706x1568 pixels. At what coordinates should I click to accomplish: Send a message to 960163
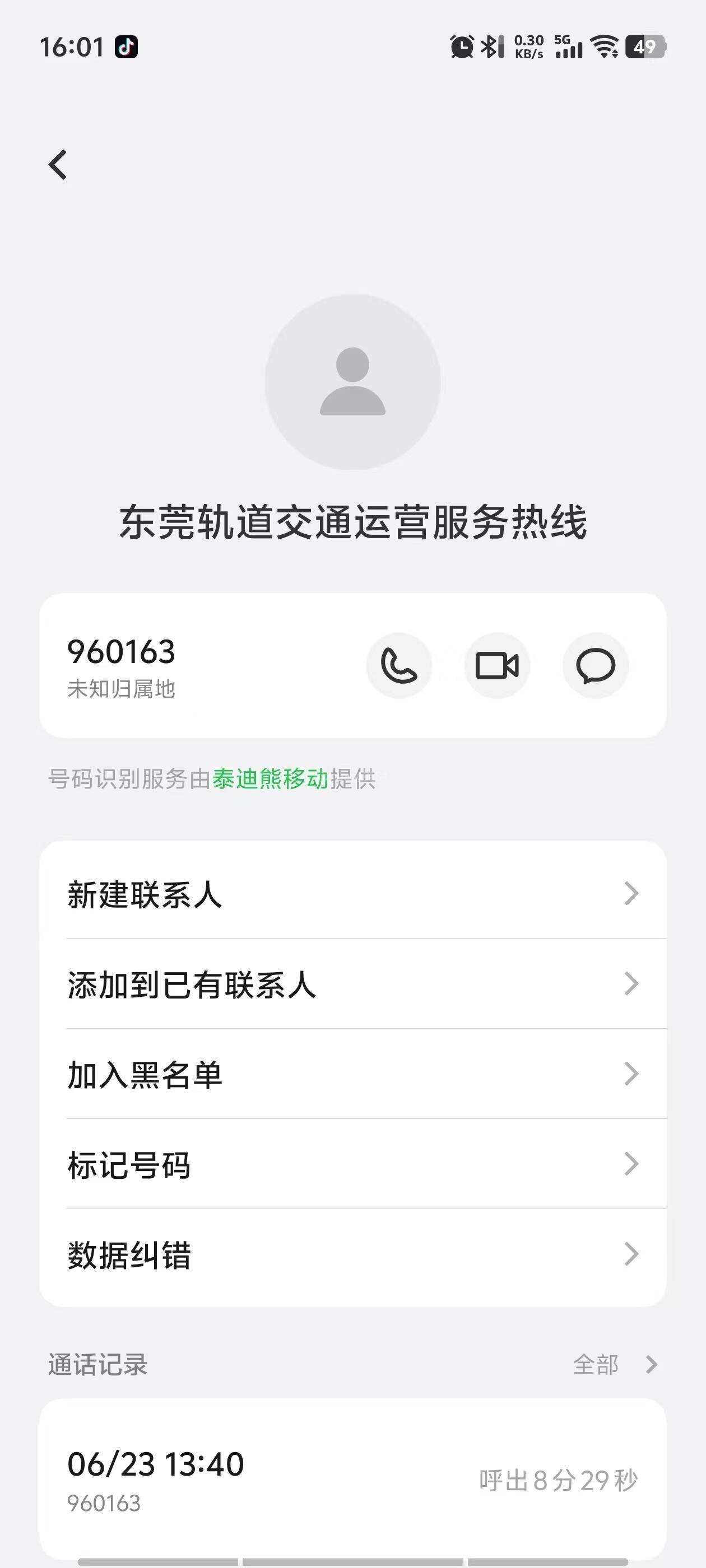coord(595,665)
